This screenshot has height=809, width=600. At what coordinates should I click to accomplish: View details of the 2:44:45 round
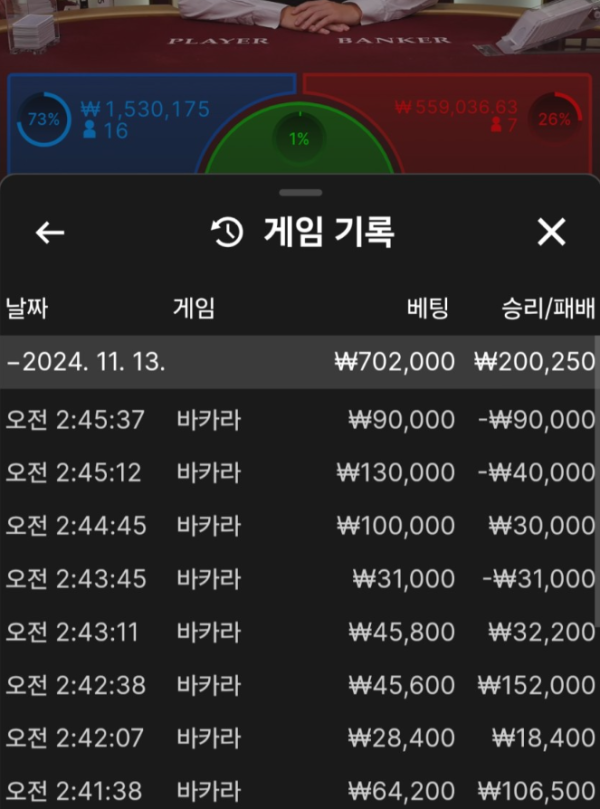(300, 525)
